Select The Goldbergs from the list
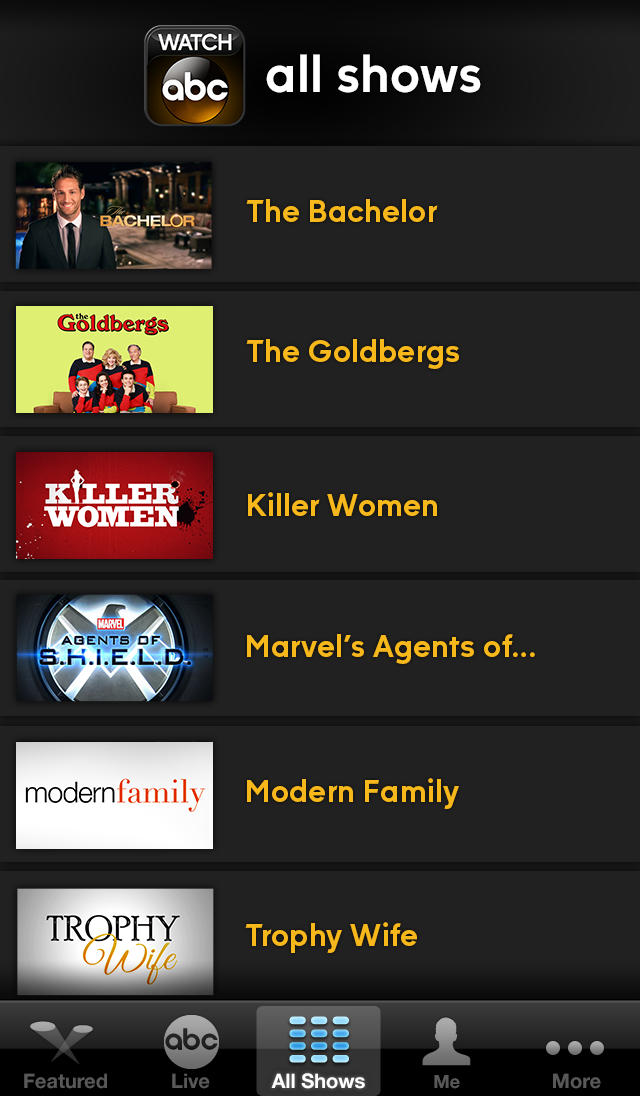The height and width of the screenshot is (1096, 640). [352, 352]
